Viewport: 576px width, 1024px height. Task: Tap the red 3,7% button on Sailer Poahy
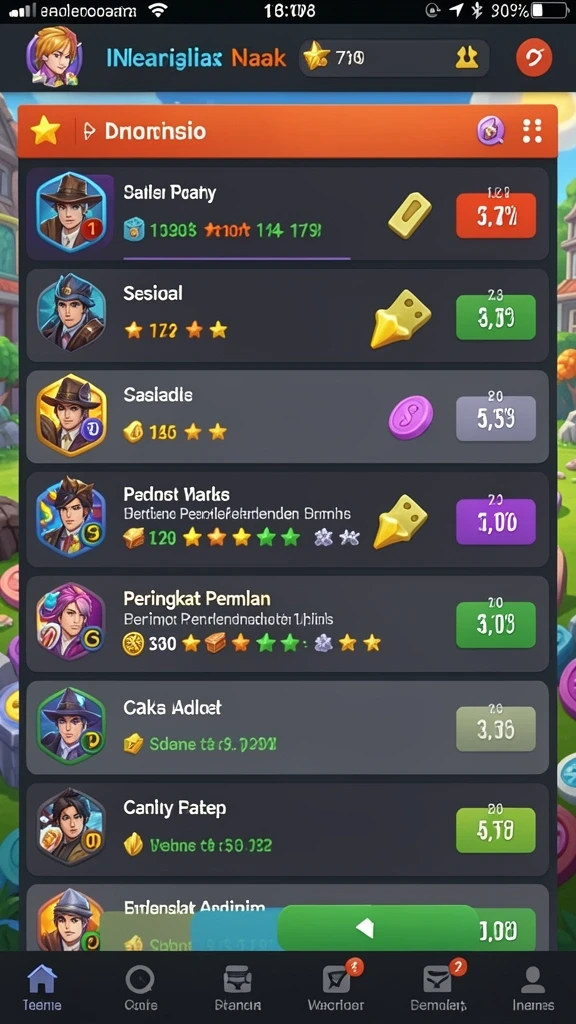[x=496, y=216]
